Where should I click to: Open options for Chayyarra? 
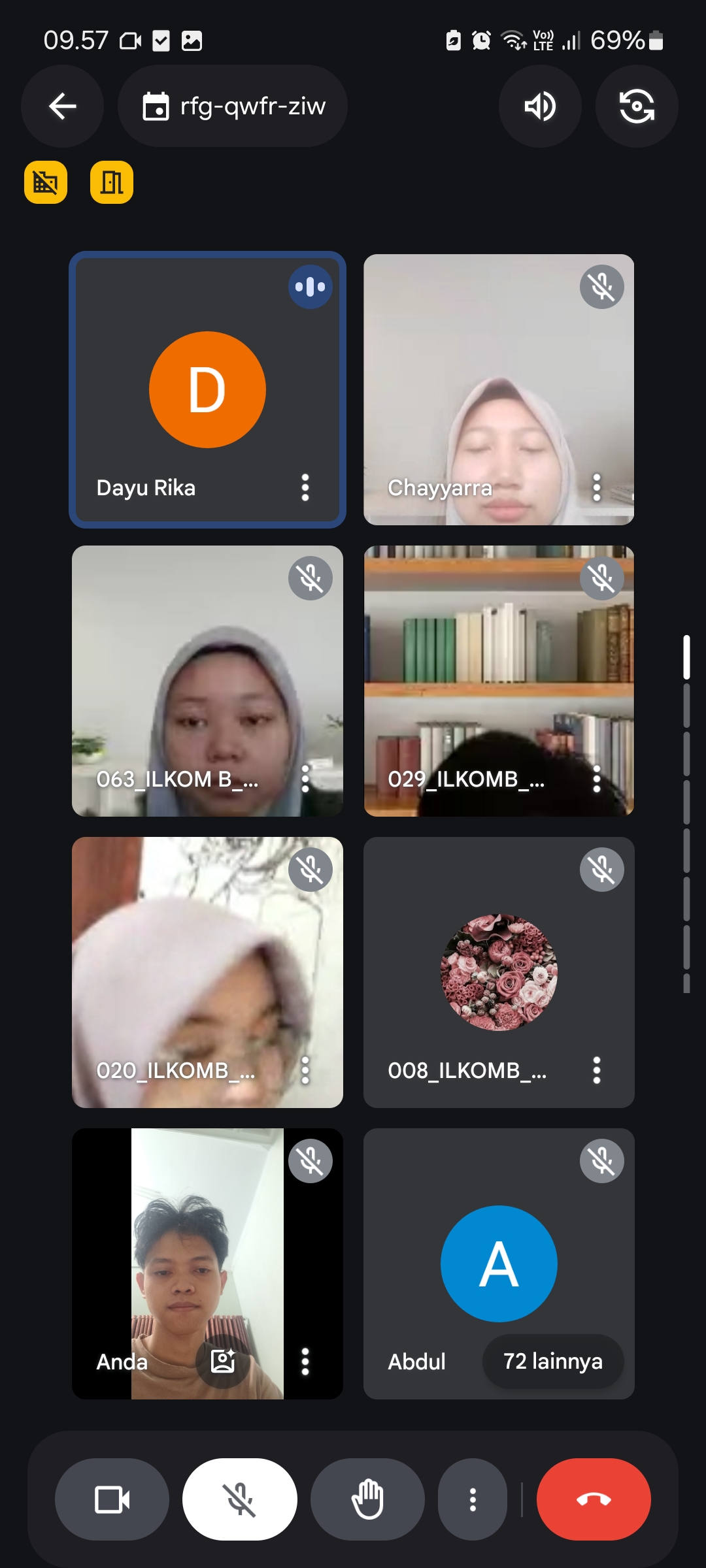(596, 487)
